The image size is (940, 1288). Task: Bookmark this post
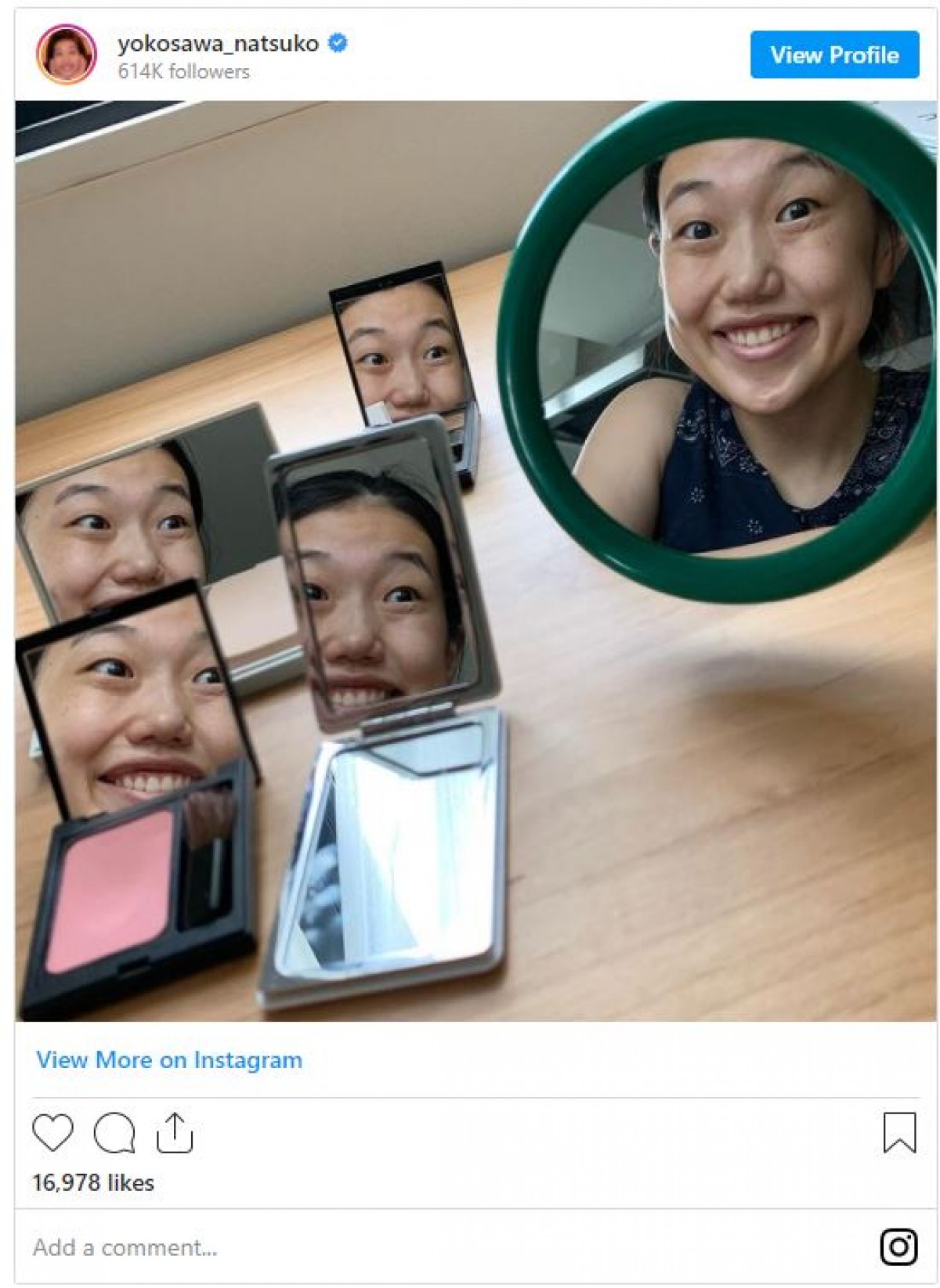point(899,1133)
